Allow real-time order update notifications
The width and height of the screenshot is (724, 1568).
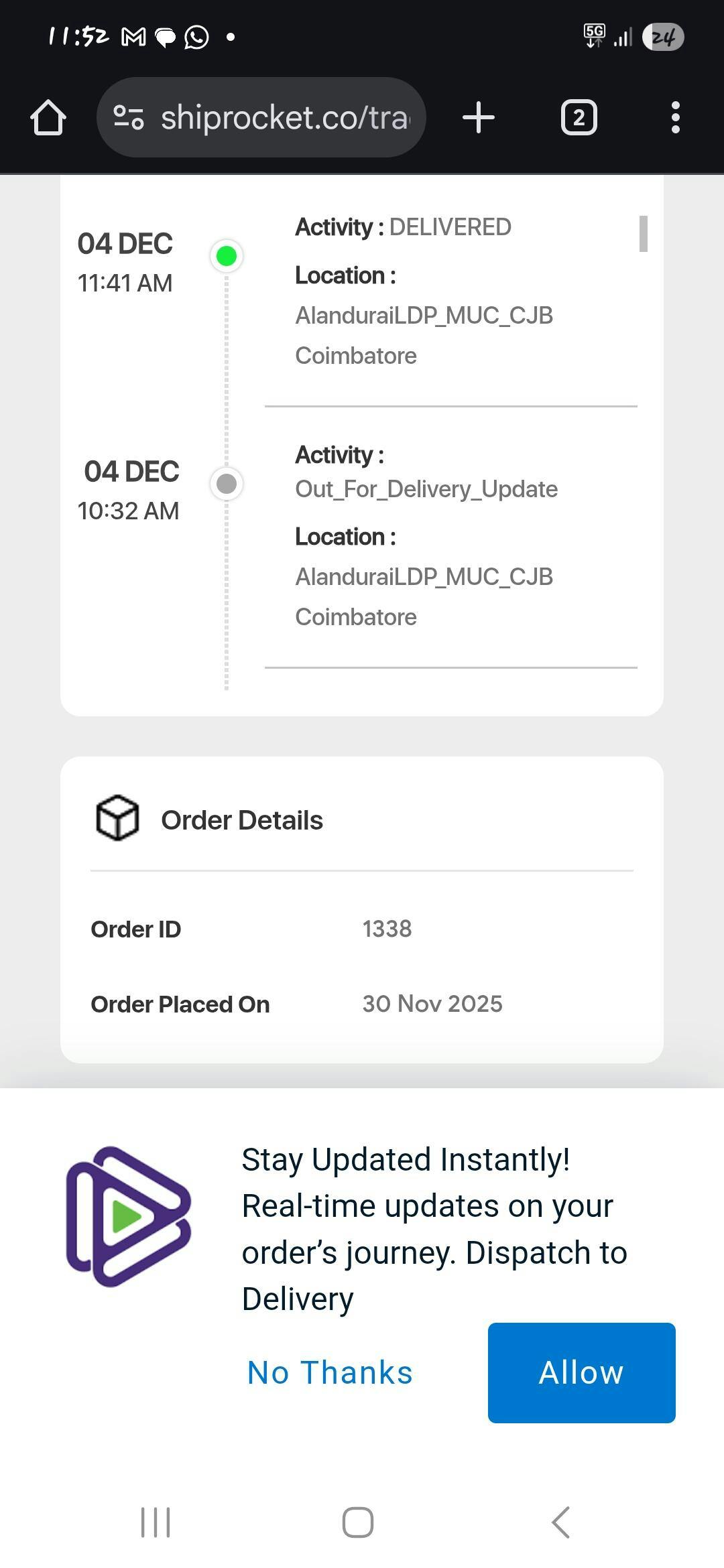pyautogui.click(x=581, y=1373)
